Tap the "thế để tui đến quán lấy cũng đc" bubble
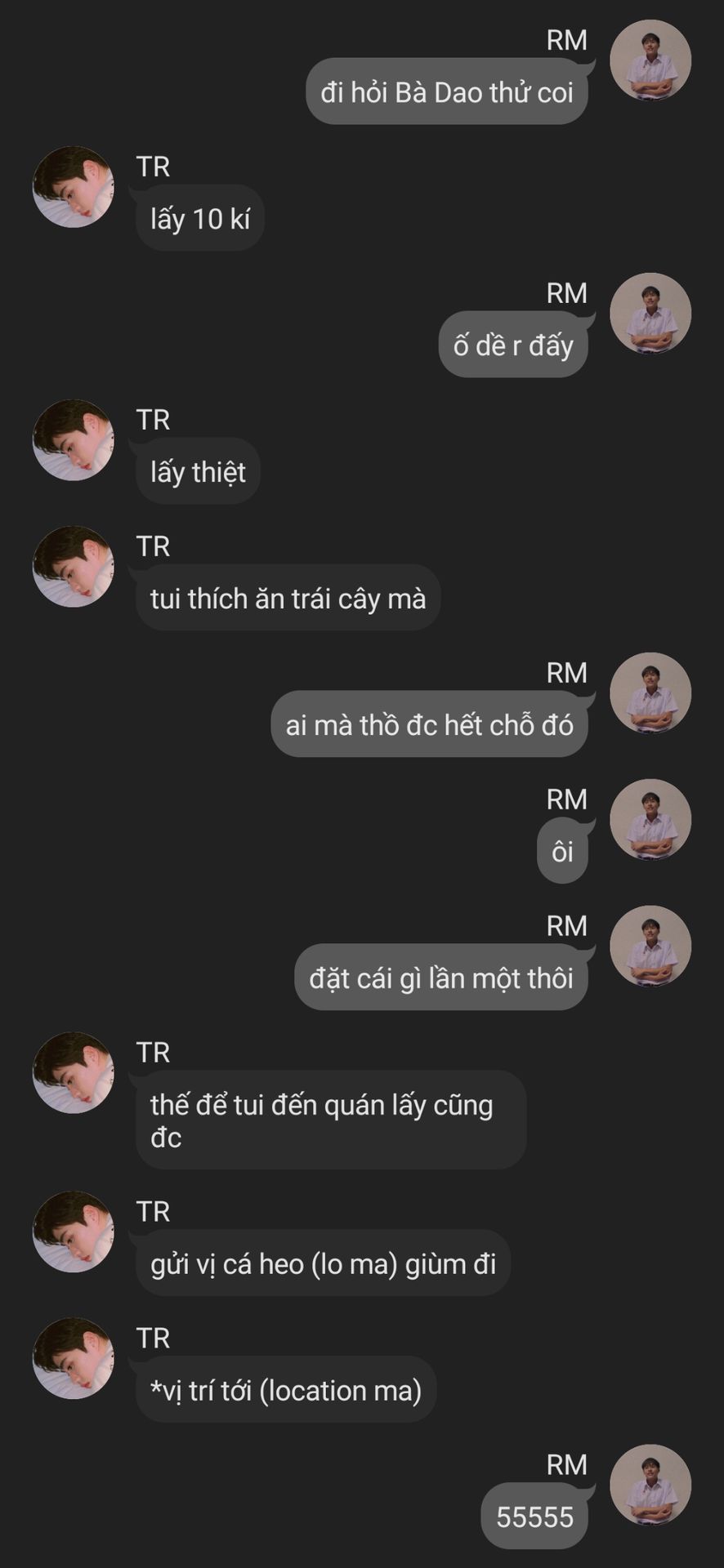 [331, 1120]
